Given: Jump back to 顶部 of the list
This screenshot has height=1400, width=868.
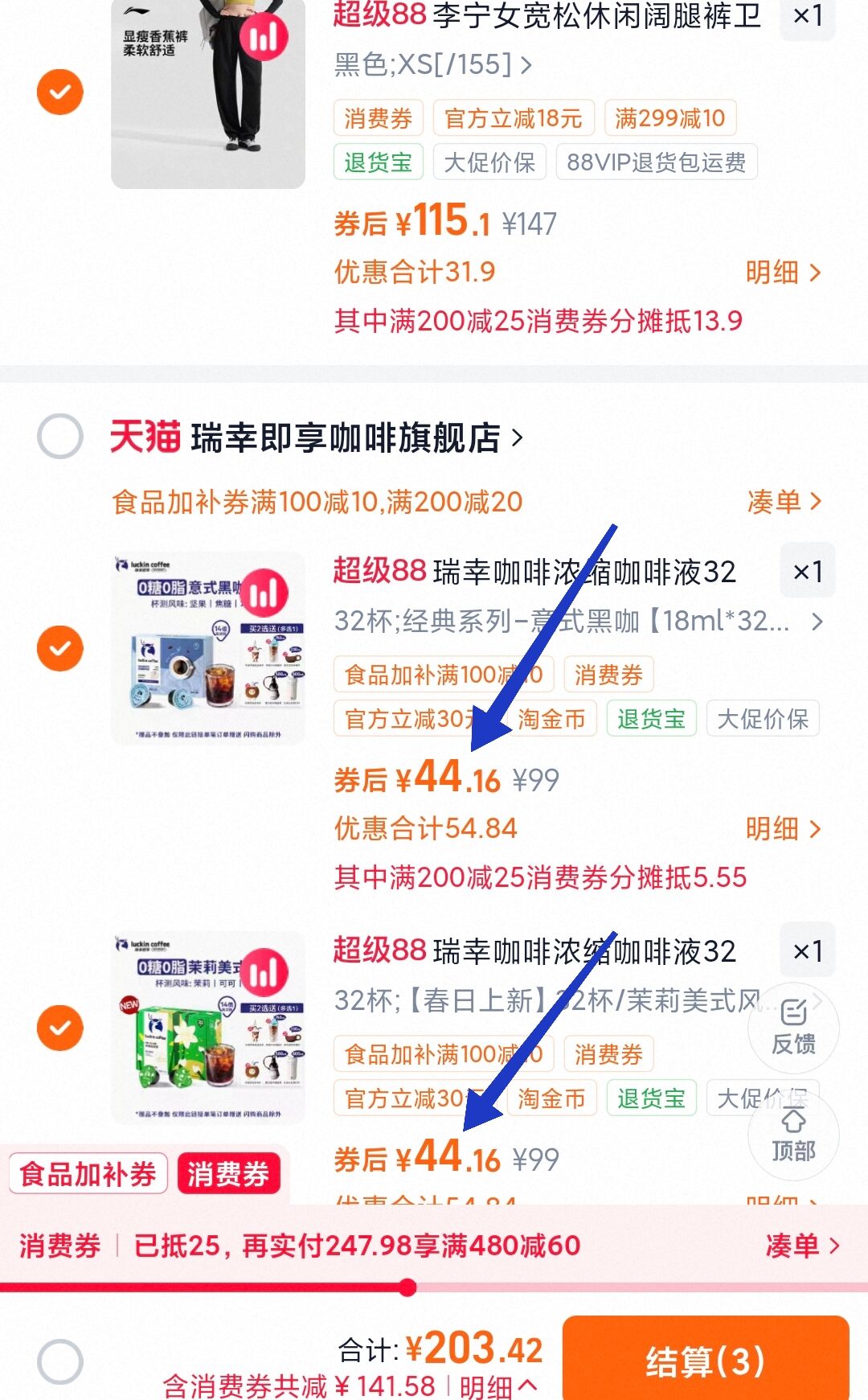Looking at the screenshot, I should (x=793, y=1135).
